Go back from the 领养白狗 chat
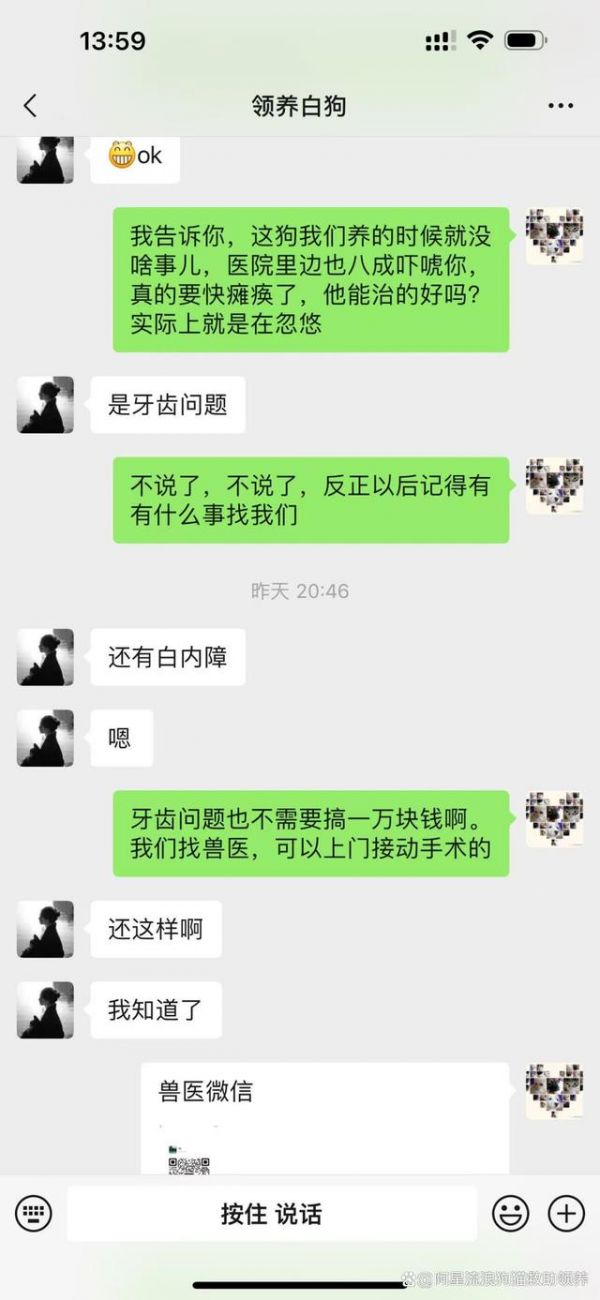This screenshot has height=1300, width=600. pos(30,105)
